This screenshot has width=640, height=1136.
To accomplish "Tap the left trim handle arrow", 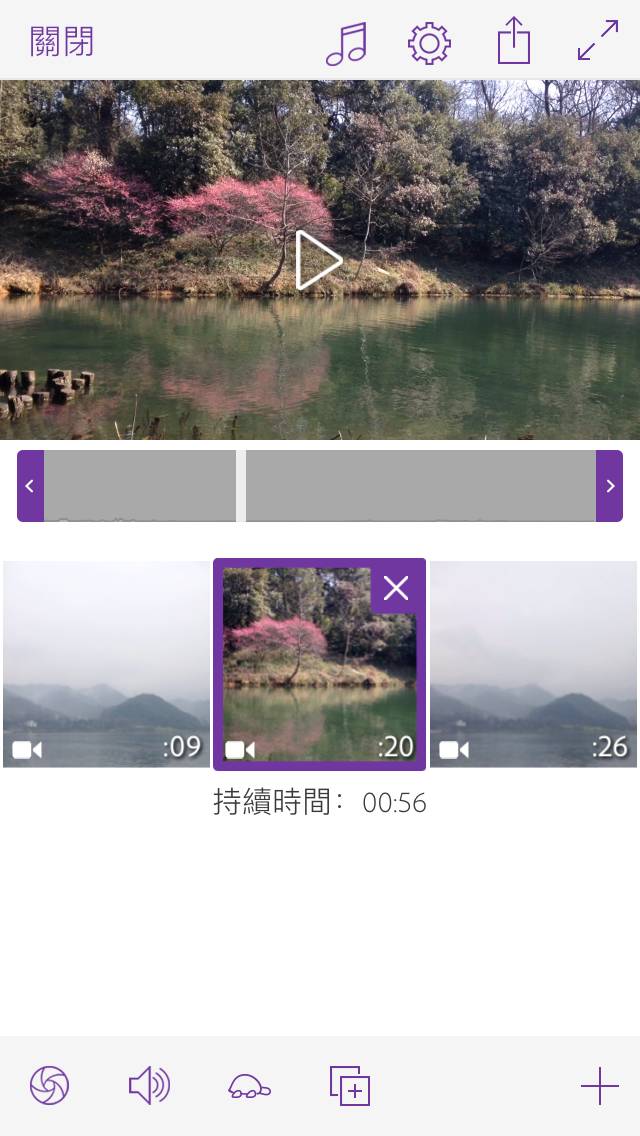I will click(x=30, y=486).
